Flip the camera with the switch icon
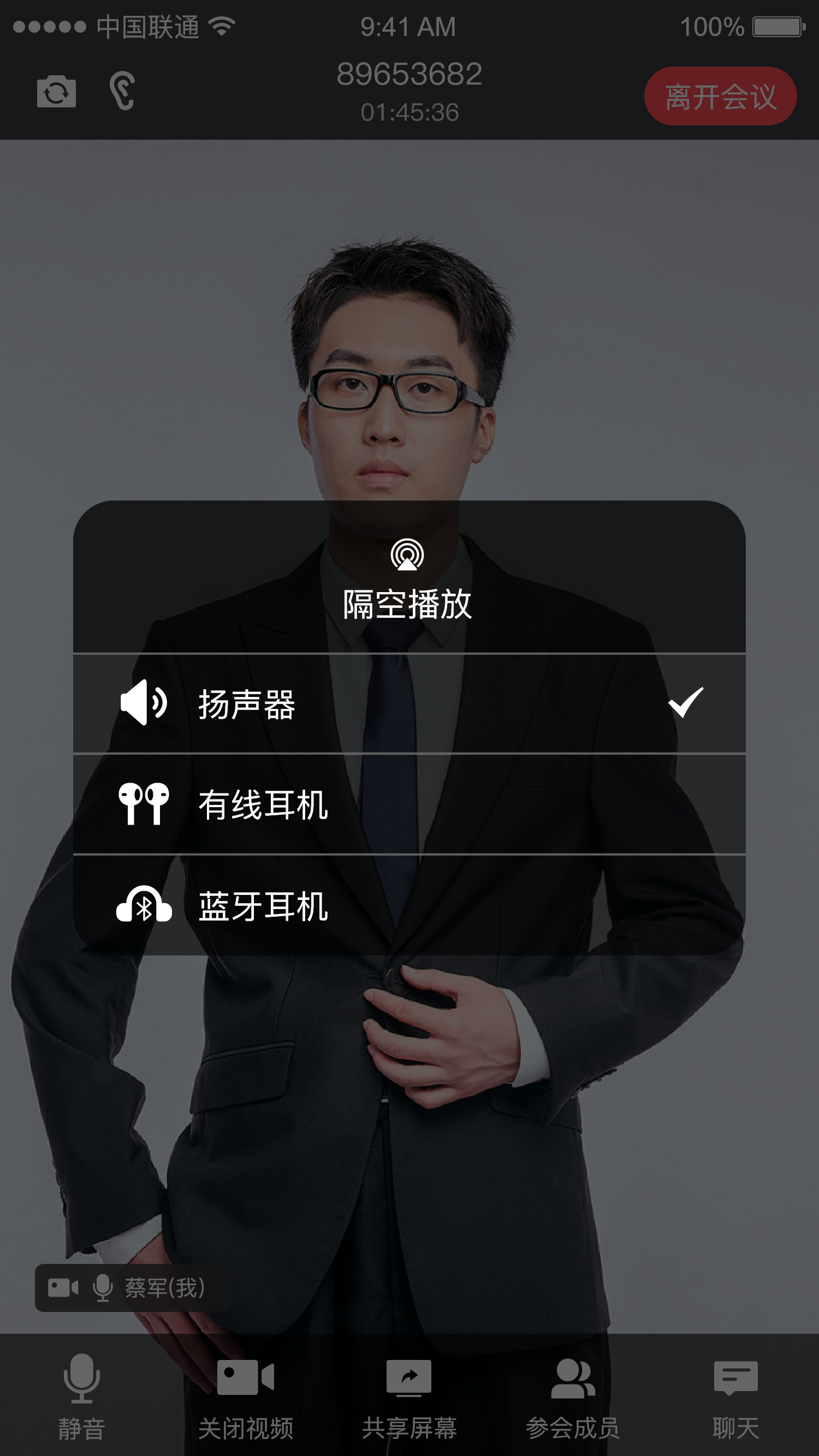The height and width of the screenshot is (1456, 819). tap(57, 92)
